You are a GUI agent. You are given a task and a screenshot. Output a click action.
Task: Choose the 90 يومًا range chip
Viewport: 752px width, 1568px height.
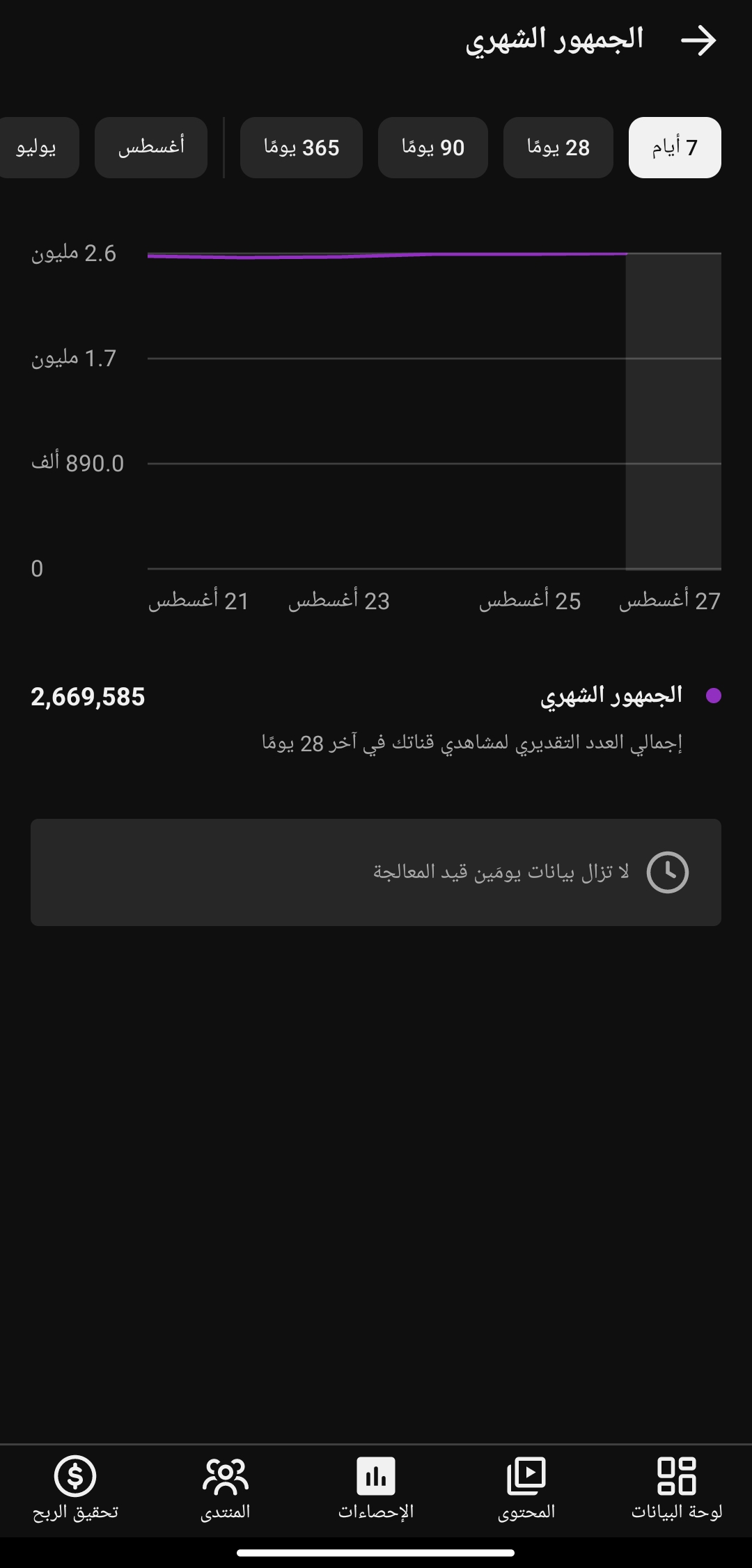[433, 148]
